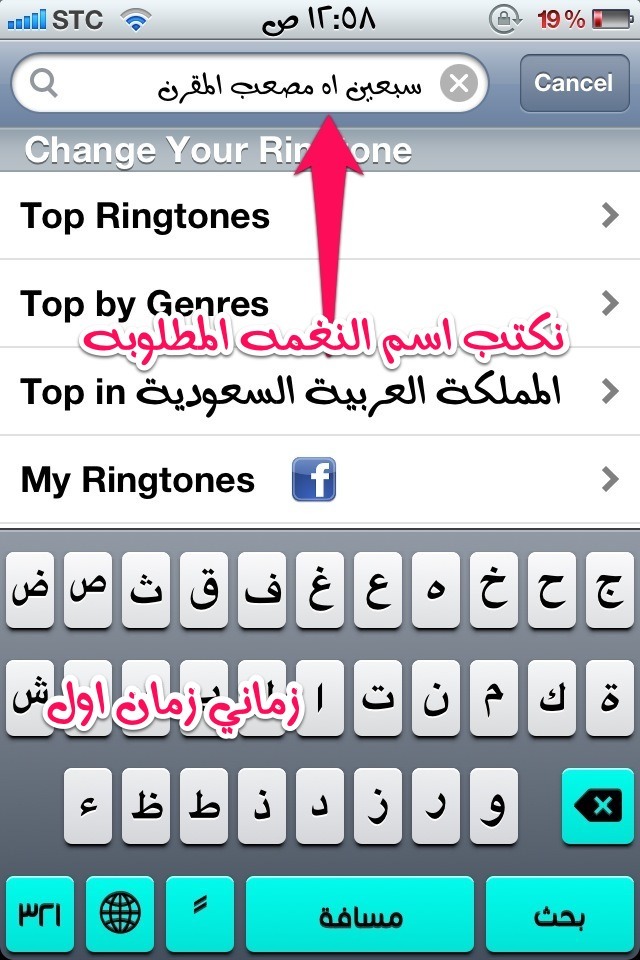Switch keyboard language with the globe key
The height and width of the screenshot is (960, 640).
point(120,914)
